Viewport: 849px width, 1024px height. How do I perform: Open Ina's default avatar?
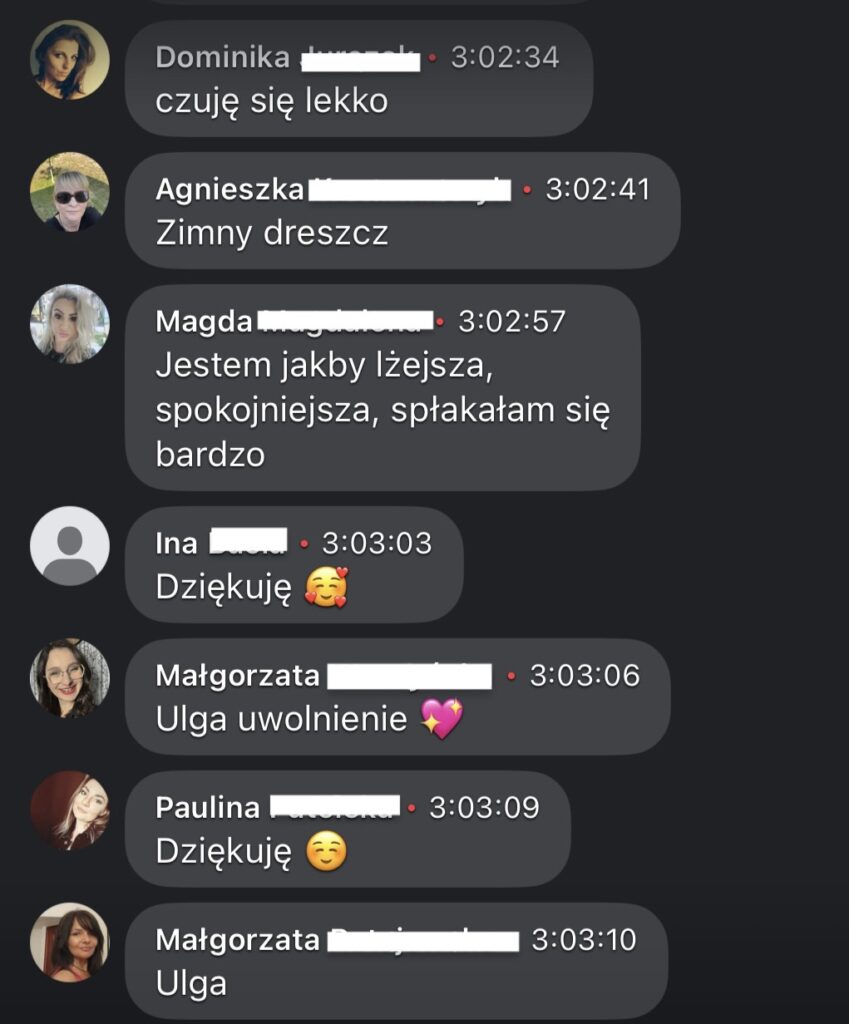click(69, 545)
